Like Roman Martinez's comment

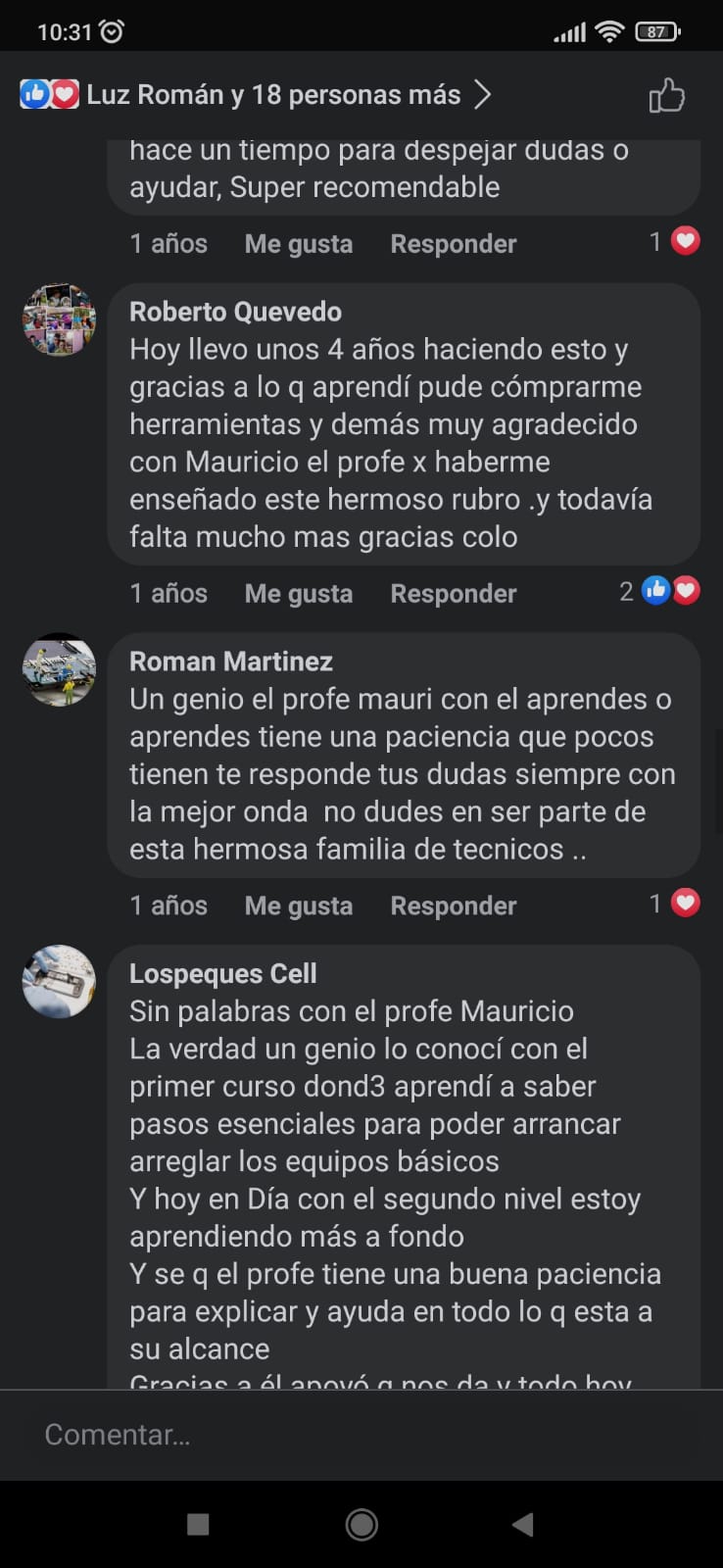[x=298, y=906]
